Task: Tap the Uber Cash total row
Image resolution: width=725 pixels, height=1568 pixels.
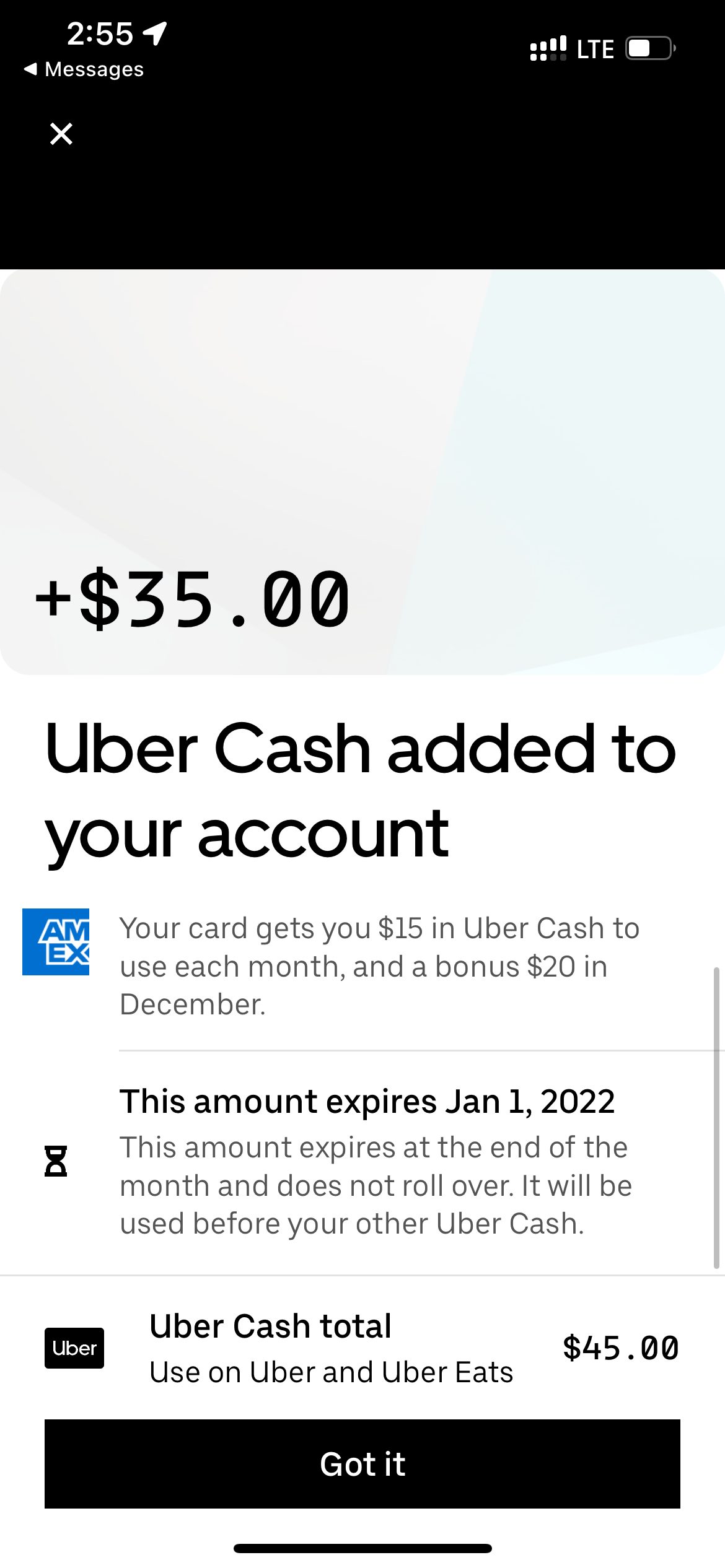Action: click(x=271, y=1325)
